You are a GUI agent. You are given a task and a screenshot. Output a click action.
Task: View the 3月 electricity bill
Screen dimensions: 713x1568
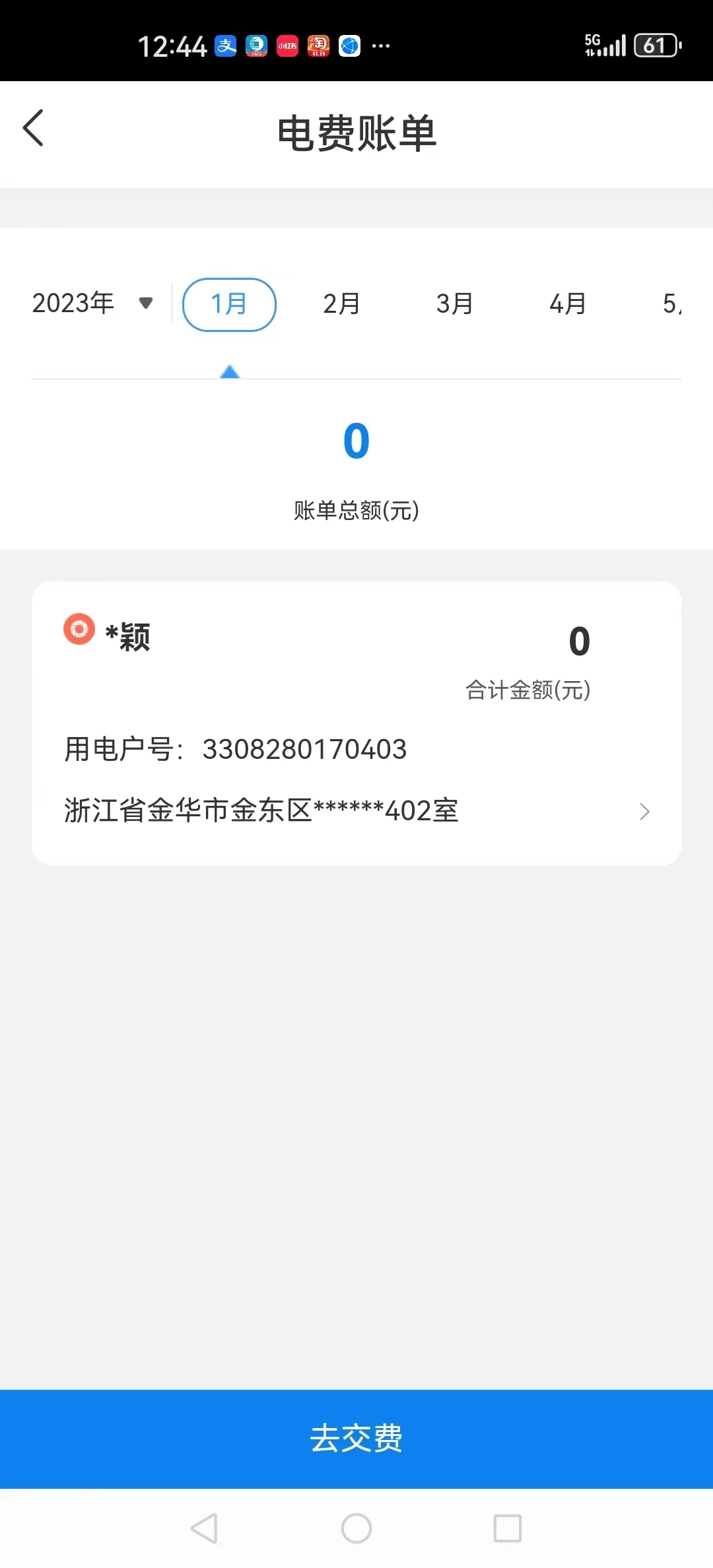point(455,304)
